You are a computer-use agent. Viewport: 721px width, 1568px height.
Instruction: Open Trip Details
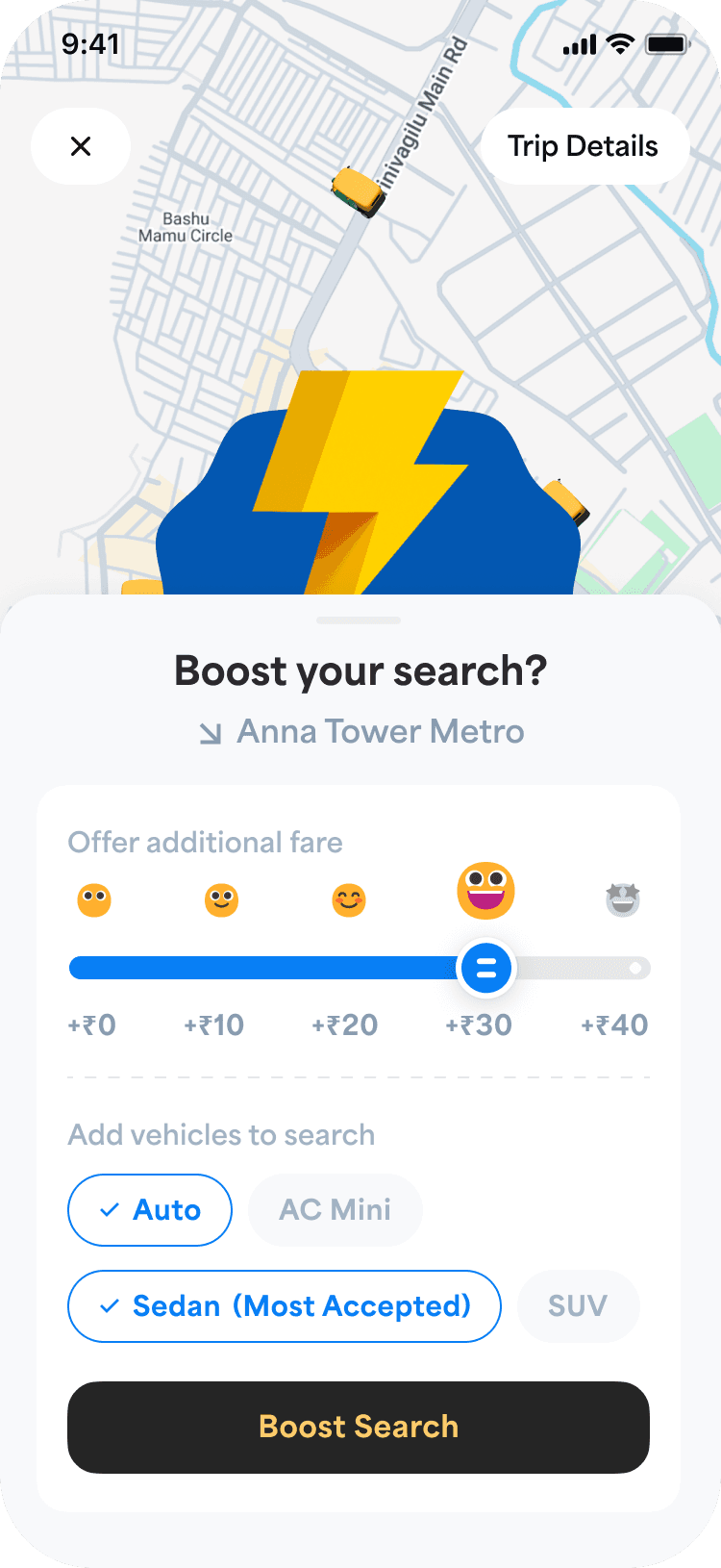(584, 146)
